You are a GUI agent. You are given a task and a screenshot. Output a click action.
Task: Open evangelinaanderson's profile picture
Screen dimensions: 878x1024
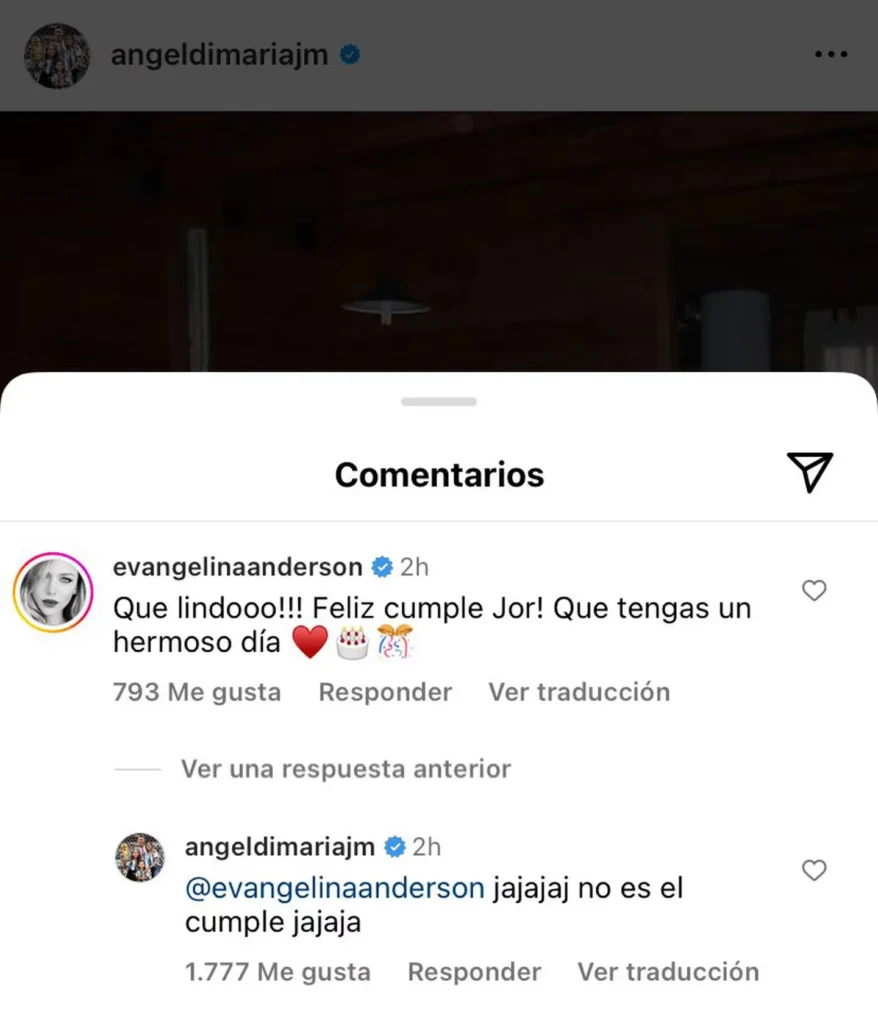(x=52, y=591)
